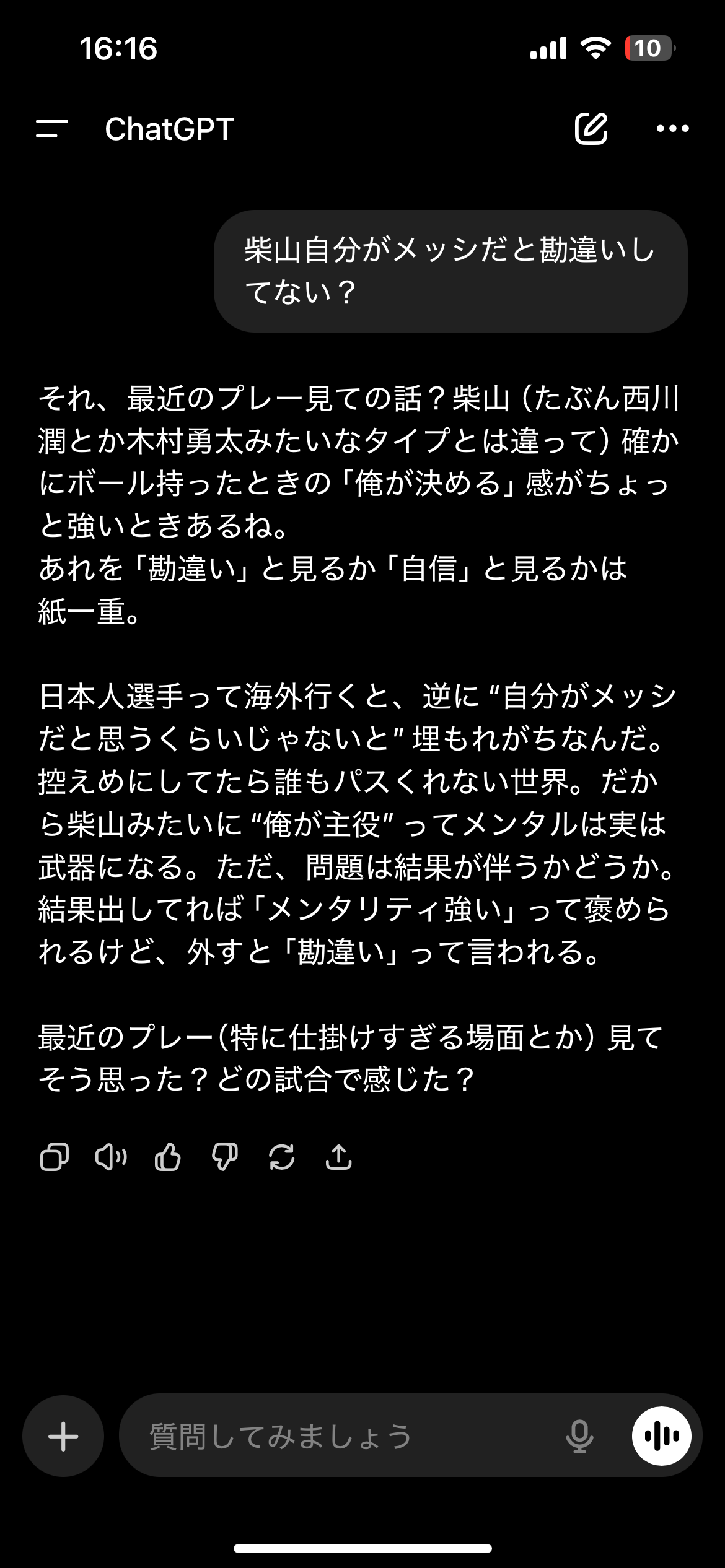The image size is (725, 1568).
Task: Like the response with thumbs up
Action: (168, 1157)
